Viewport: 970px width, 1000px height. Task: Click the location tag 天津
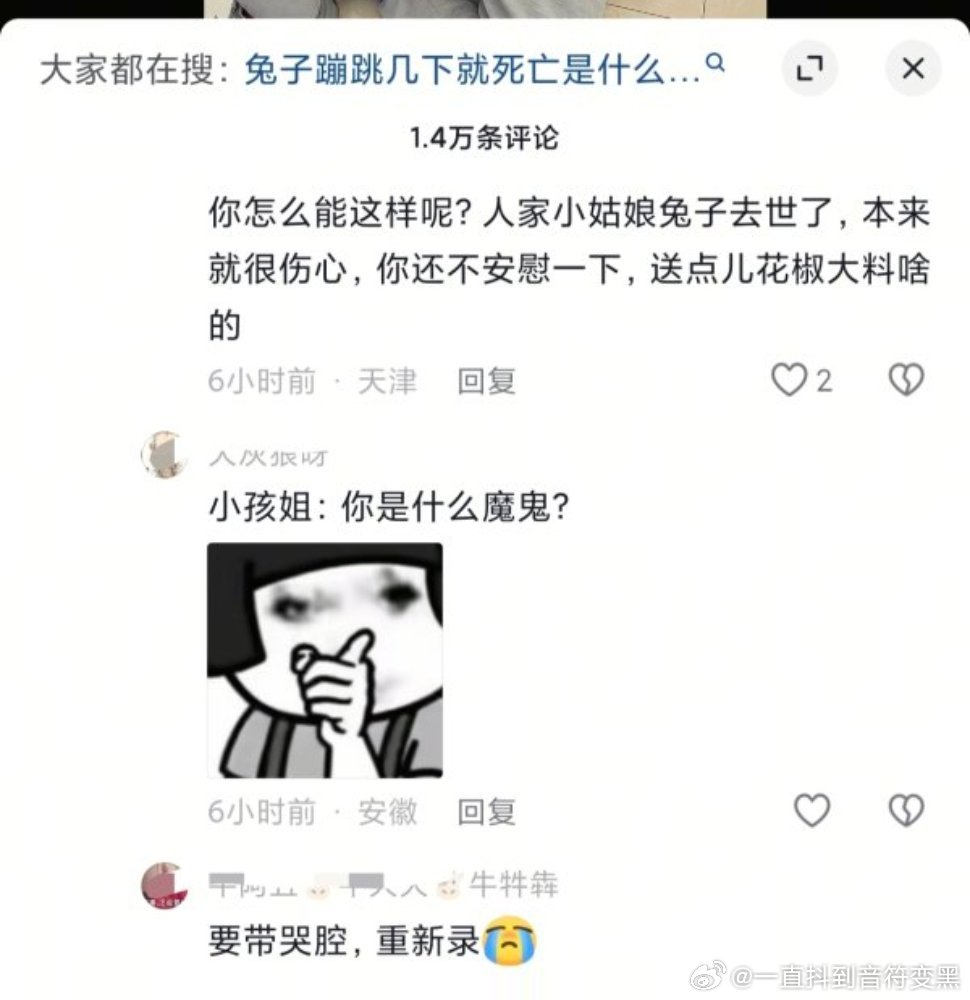click(x=388, y=381)
